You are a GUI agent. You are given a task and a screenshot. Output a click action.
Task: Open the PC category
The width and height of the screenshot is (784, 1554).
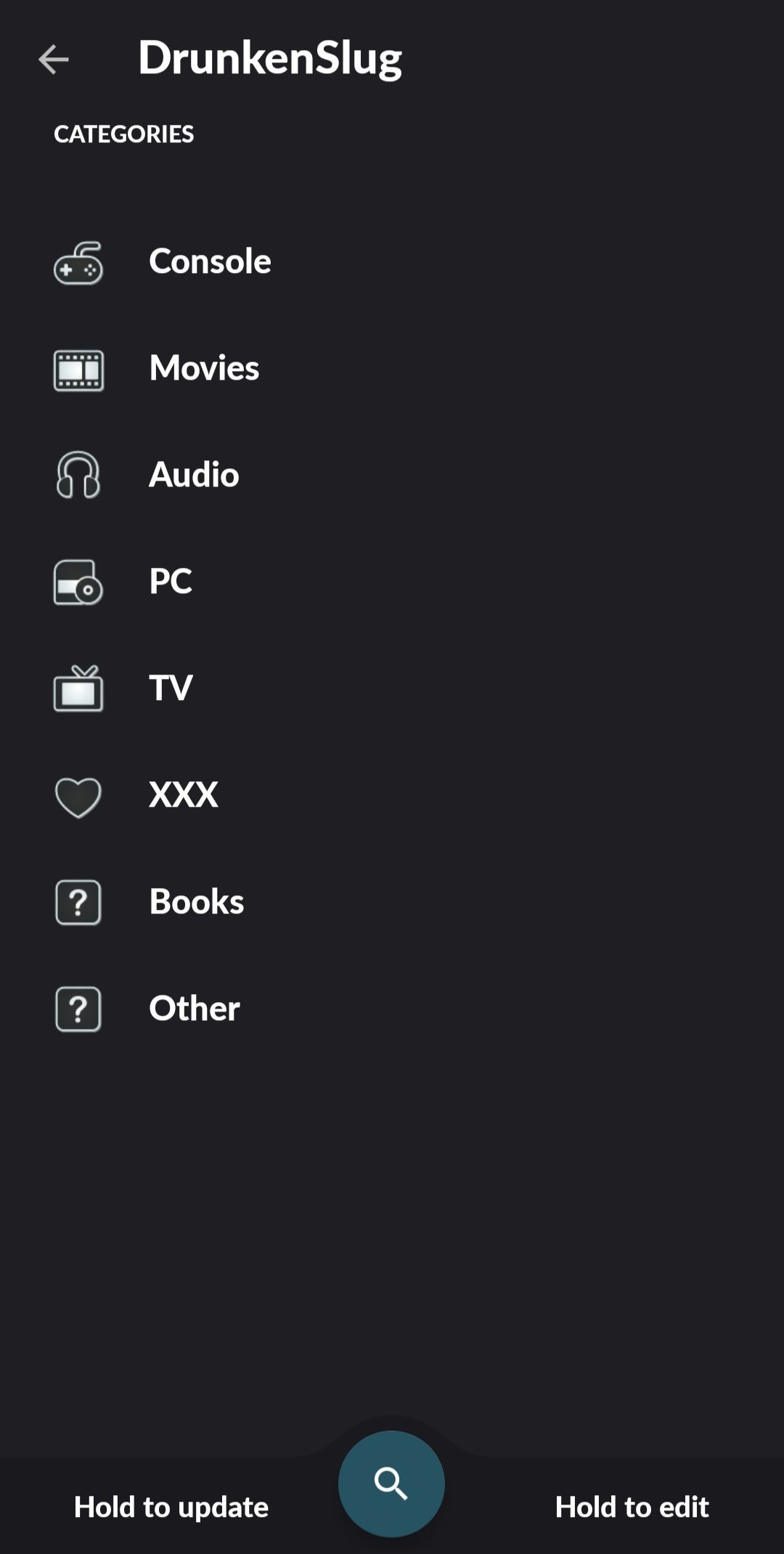(x=171, y=582)
